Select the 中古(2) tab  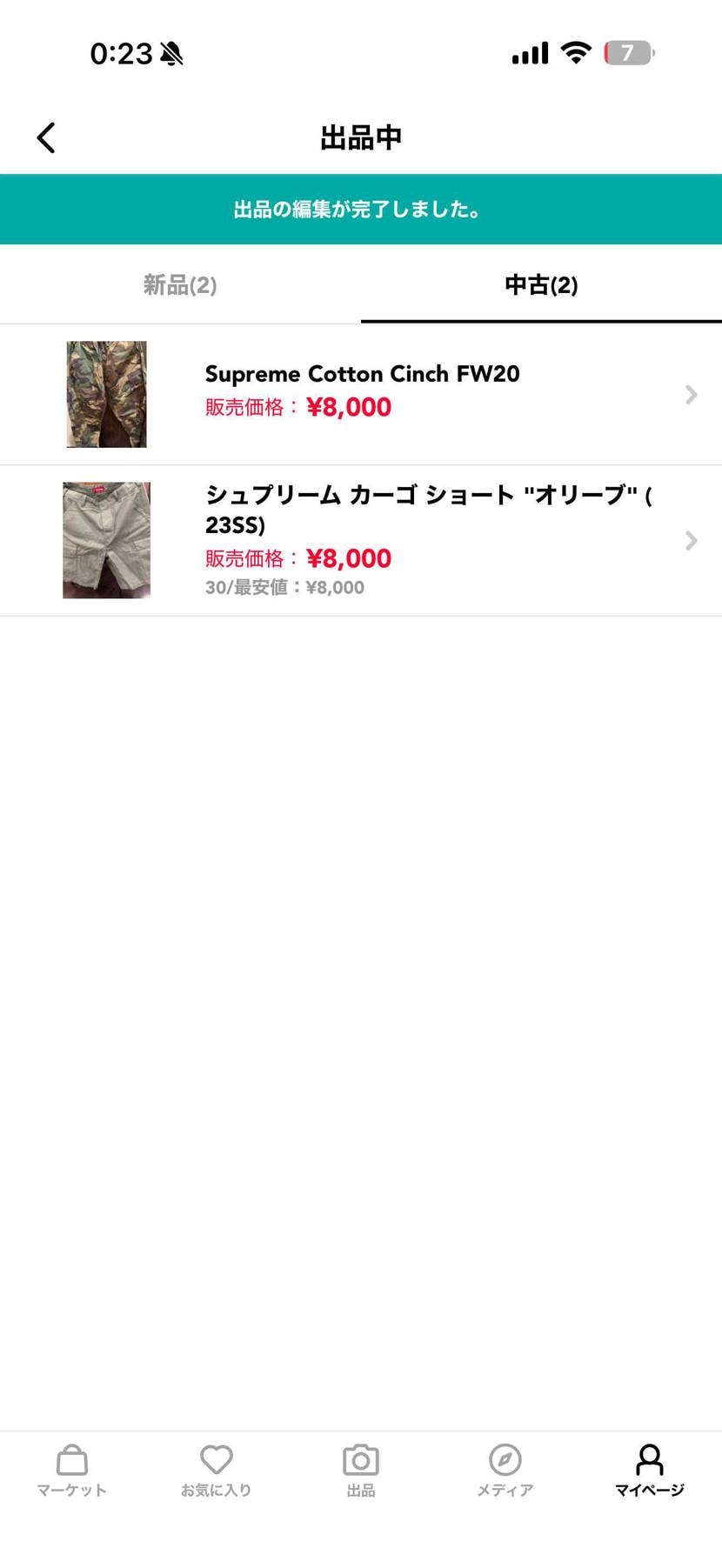pyautogui.click(x=541, y=284)
